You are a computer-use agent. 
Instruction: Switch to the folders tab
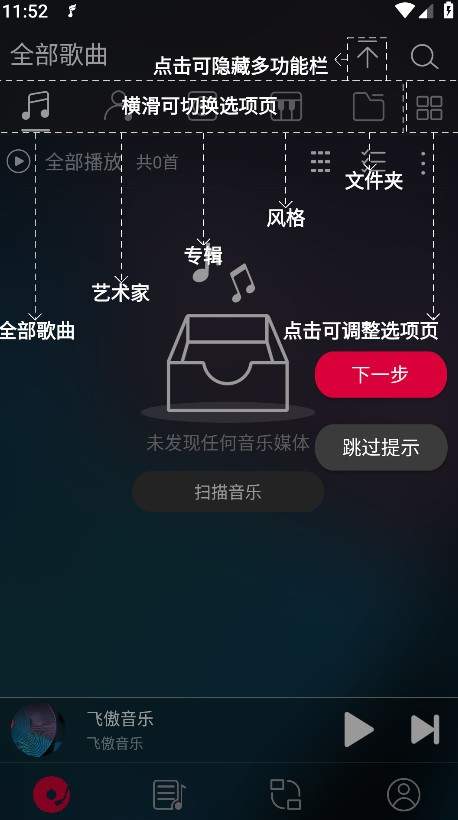tap(369, 106)
